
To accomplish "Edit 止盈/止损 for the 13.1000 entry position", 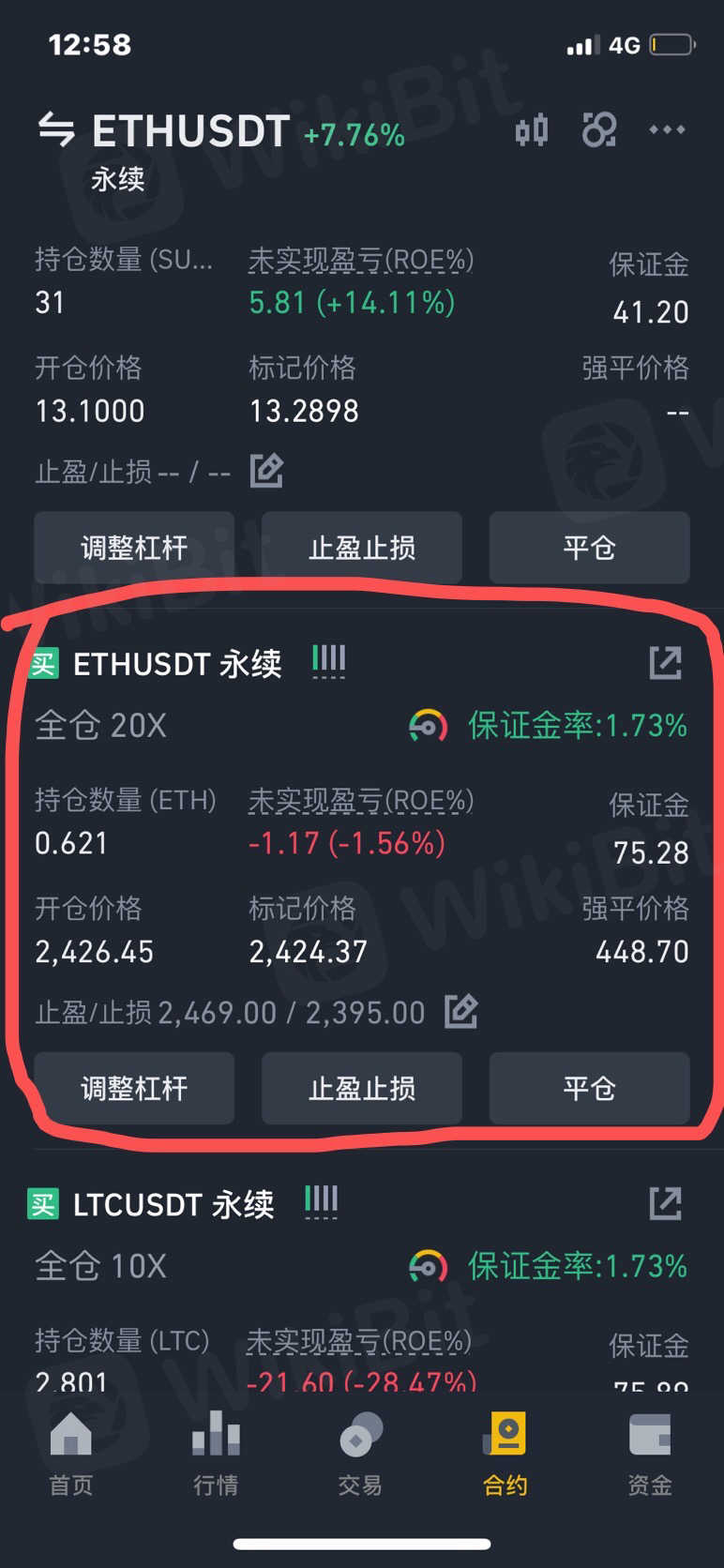I will 267,471.
